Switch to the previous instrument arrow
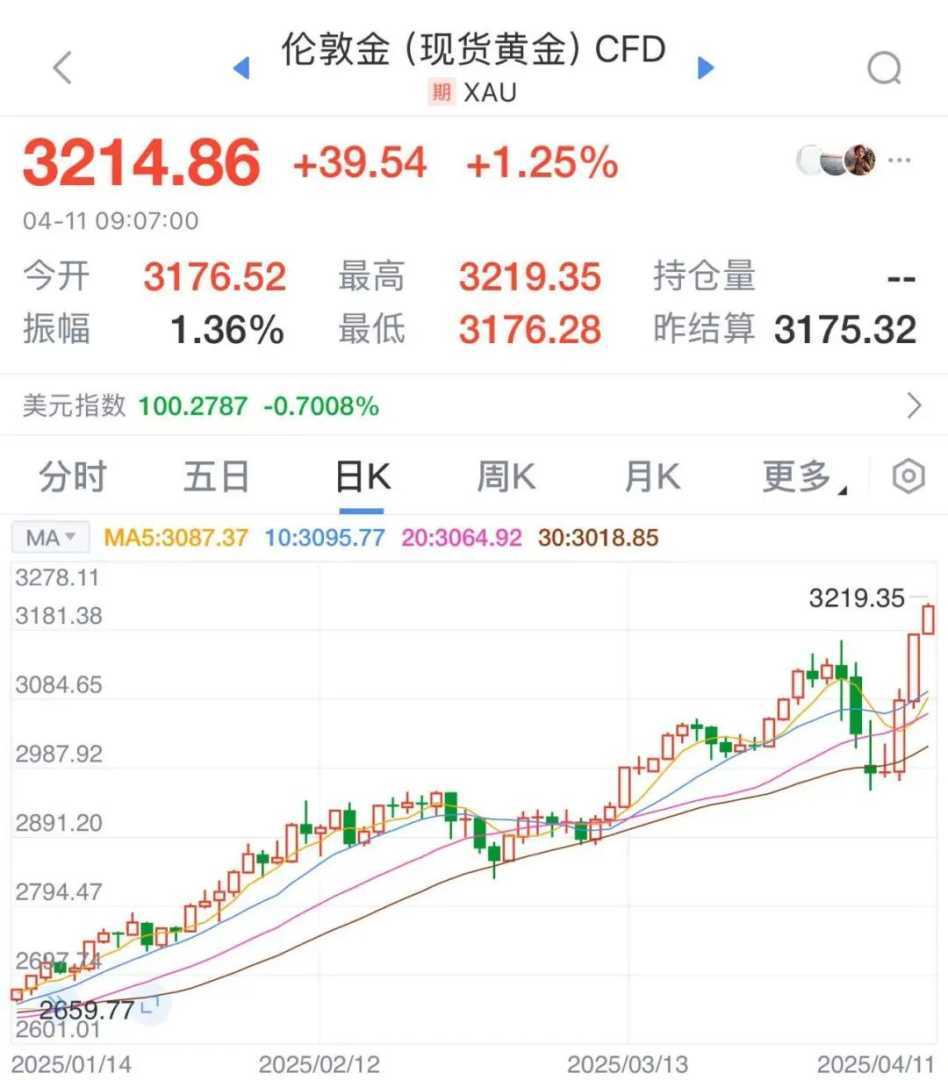Viewport: 948px width, 1080px height. (240, 68)
